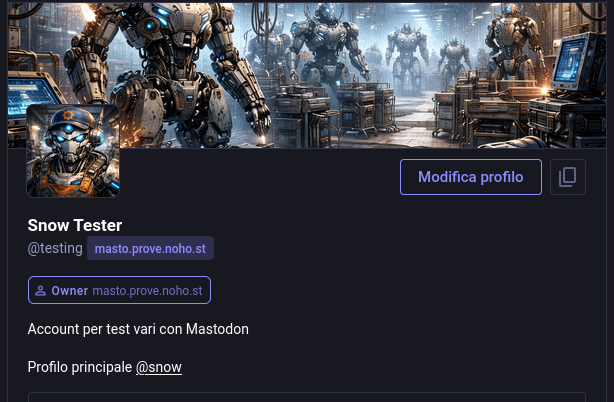Tap the masto.prove.noho.st domain badge

coord(151,248)
